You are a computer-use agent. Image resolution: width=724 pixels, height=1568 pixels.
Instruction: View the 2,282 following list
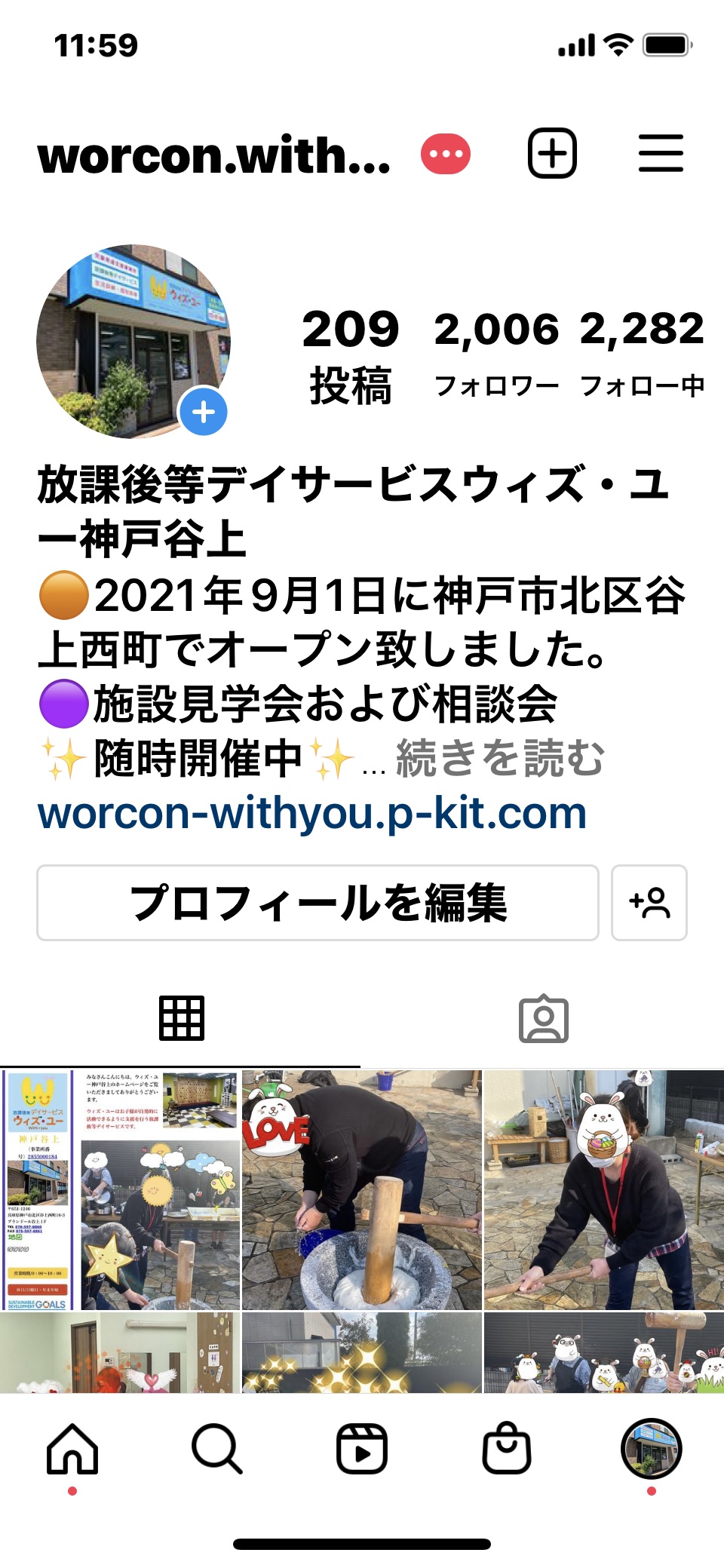click(642, 351)
